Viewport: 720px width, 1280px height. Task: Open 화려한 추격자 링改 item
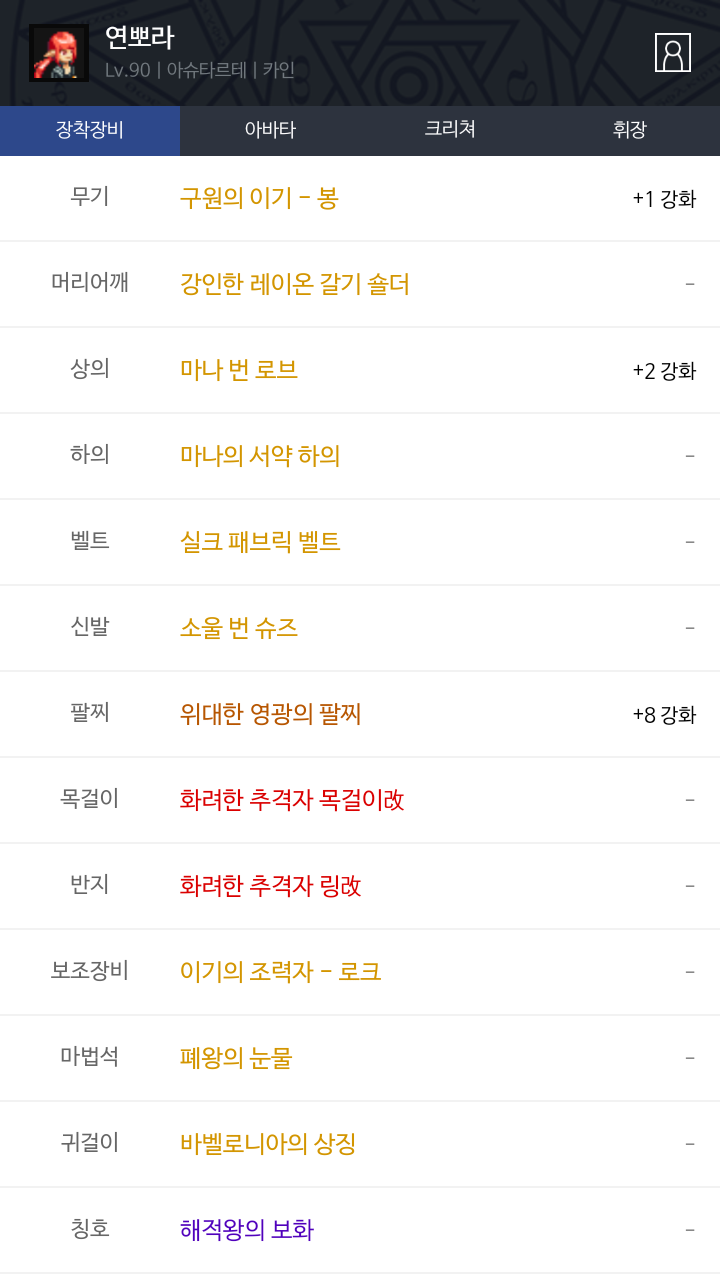270,886
